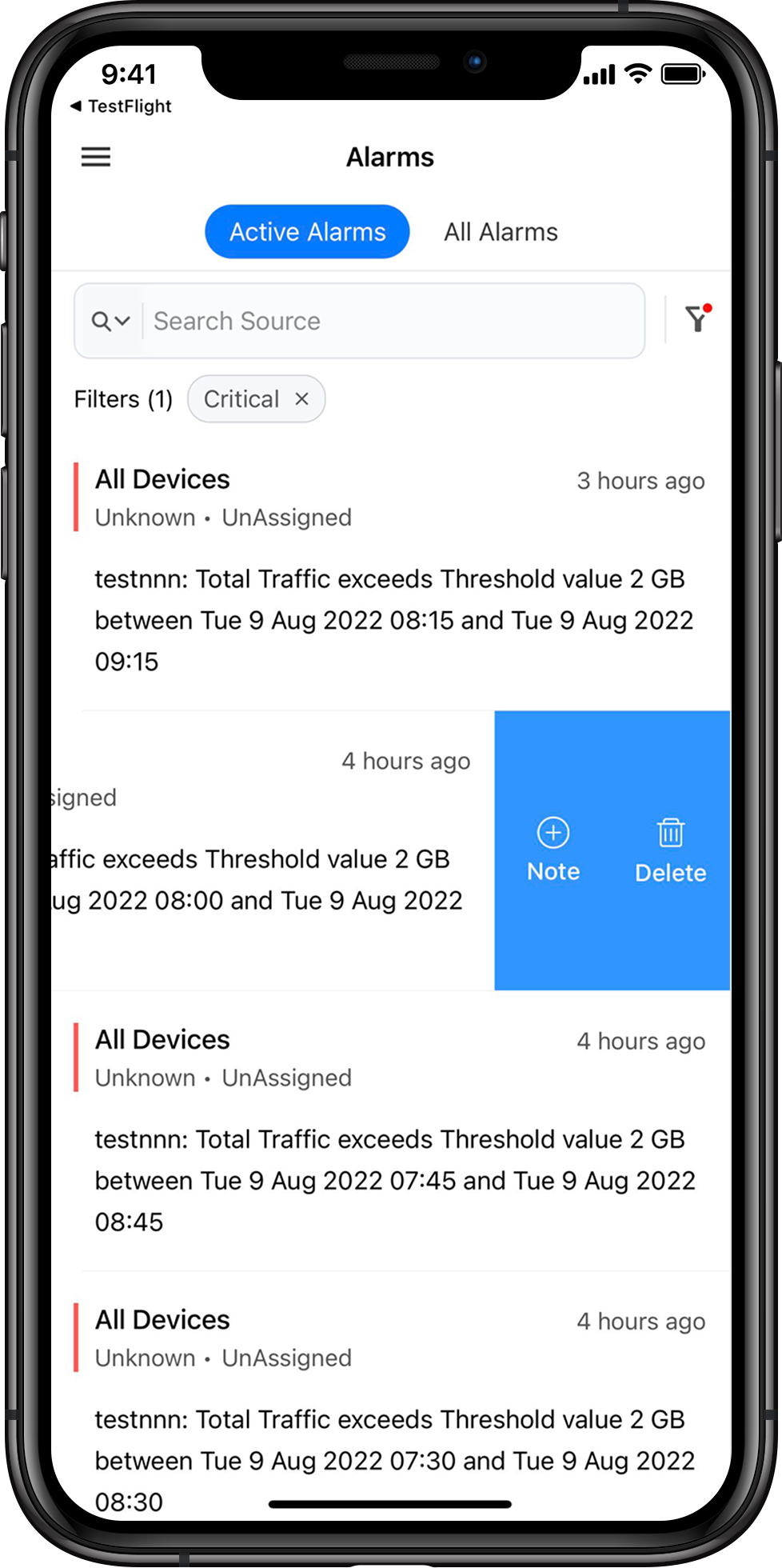The height and width of the screenshot is (1568, 782).
Task: Go back to TestFlight
Action: click(122, 106)
